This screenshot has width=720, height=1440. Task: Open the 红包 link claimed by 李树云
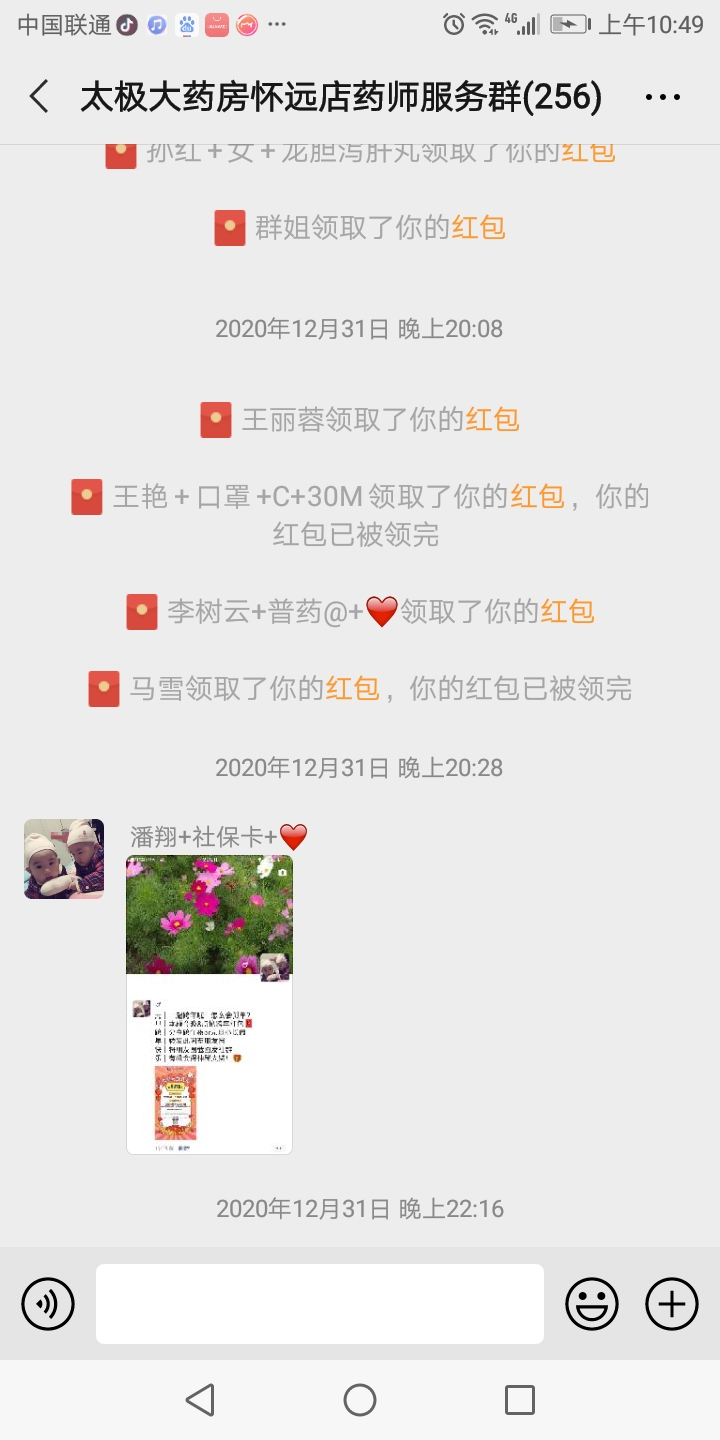point(568,611)
